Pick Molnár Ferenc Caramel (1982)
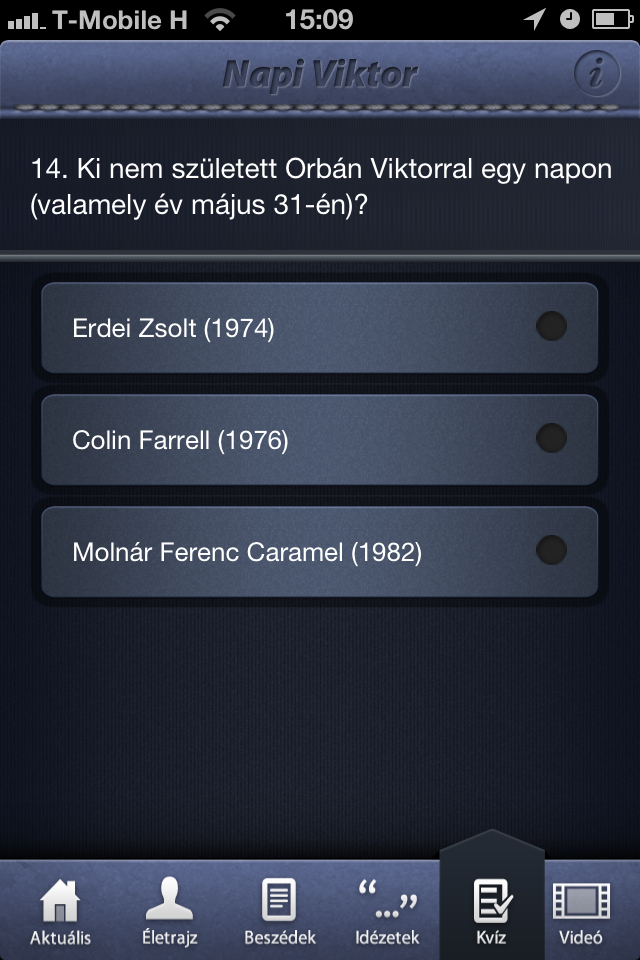The height and width of the screenshot is (960, 640). tap(319, 552)
